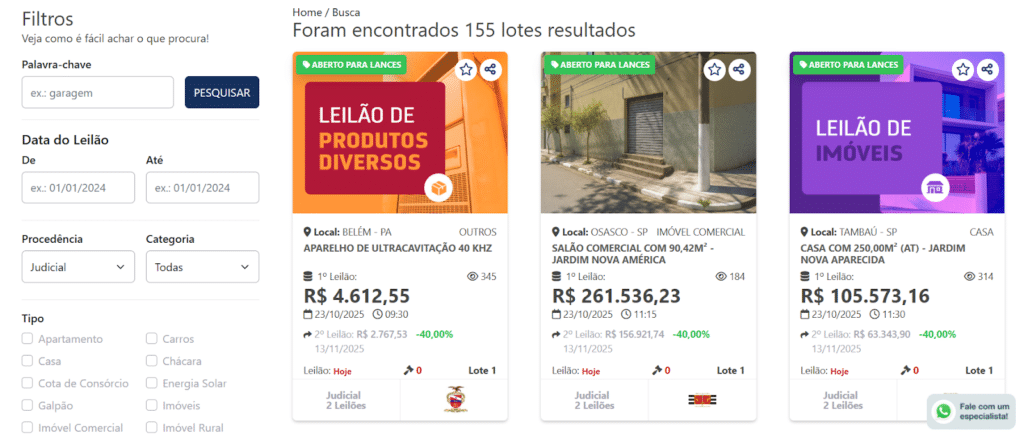1024x435 pixels.
Task: Check the Carros type filter
Action: (152, 339)
